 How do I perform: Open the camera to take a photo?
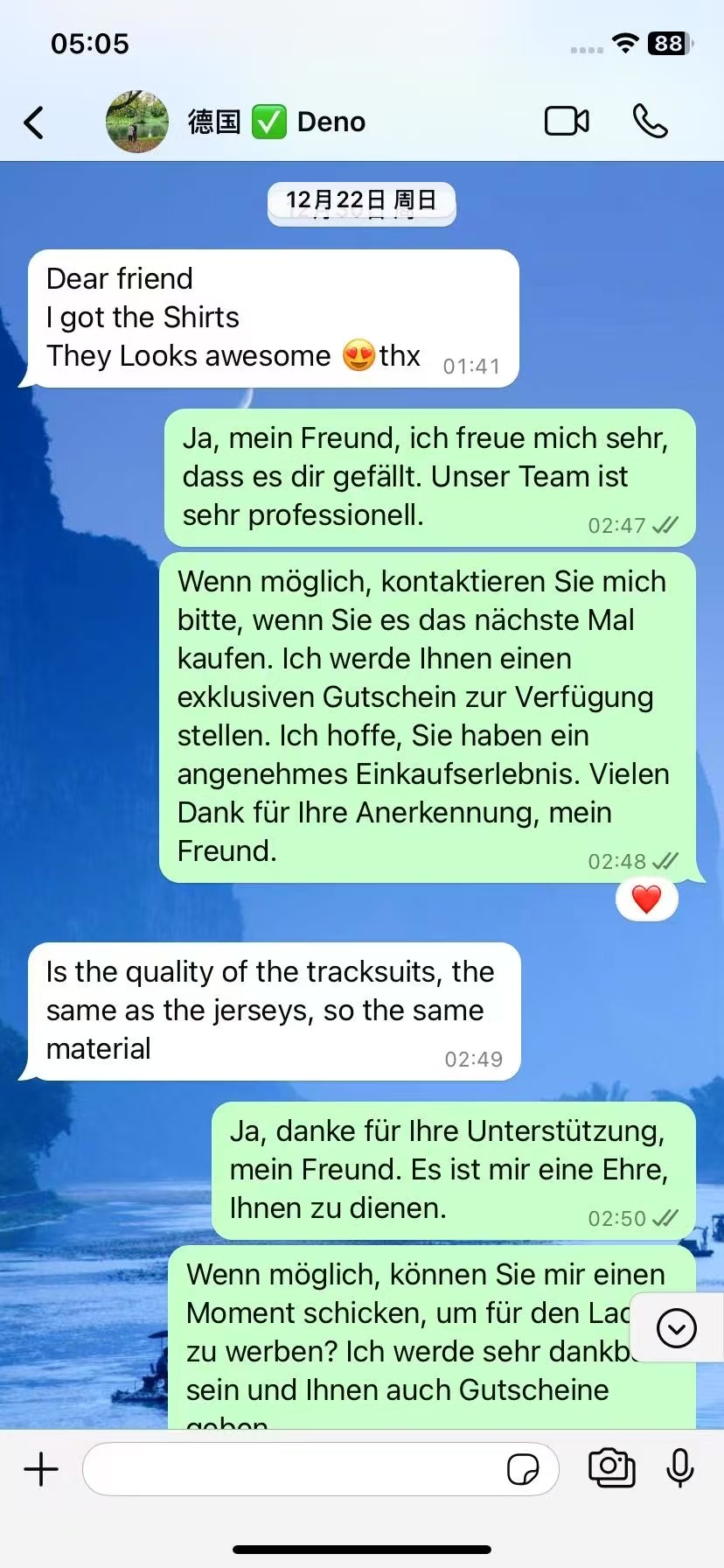tap(611, 1467)
